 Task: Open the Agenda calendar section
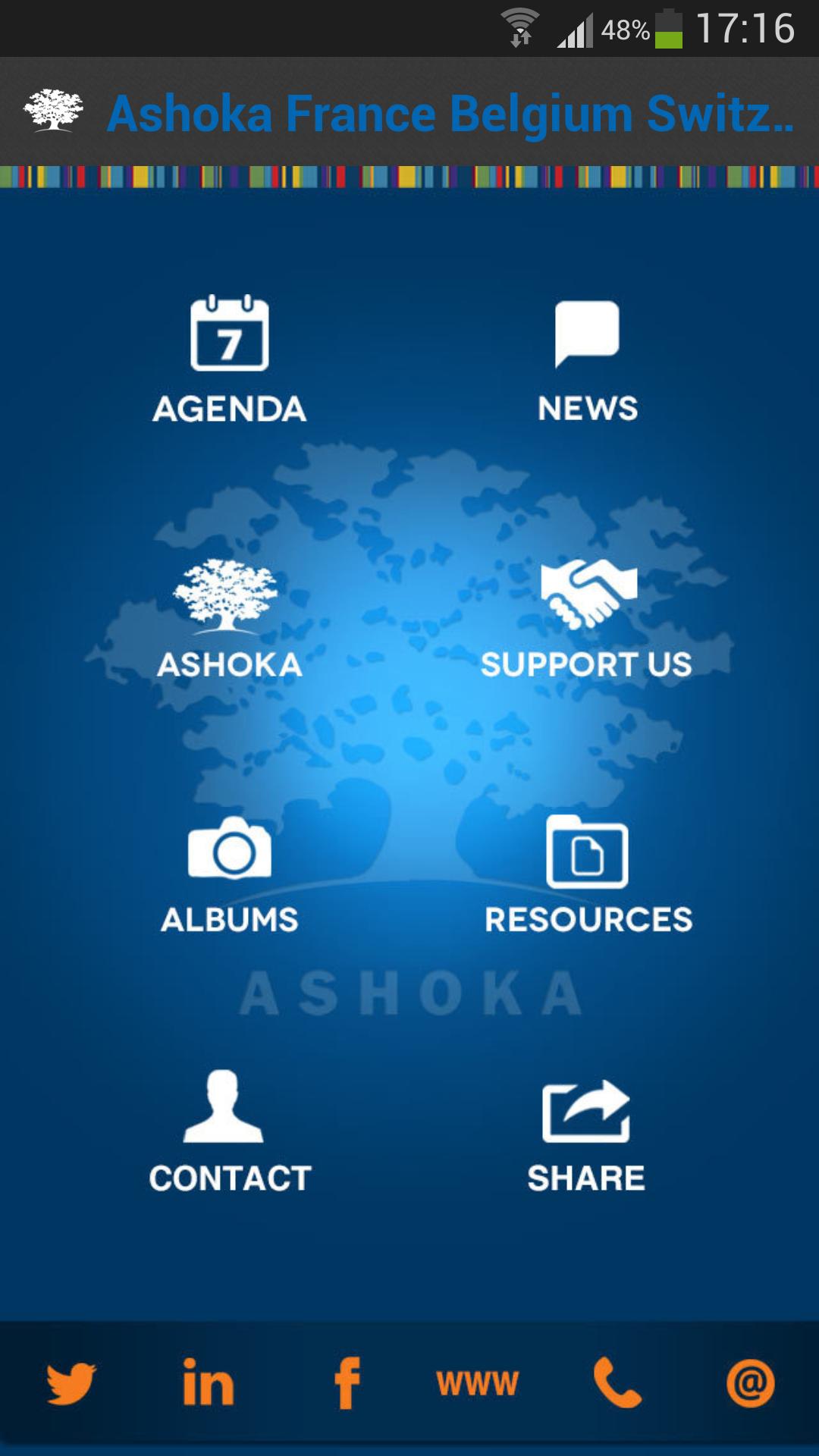point(230,358)
